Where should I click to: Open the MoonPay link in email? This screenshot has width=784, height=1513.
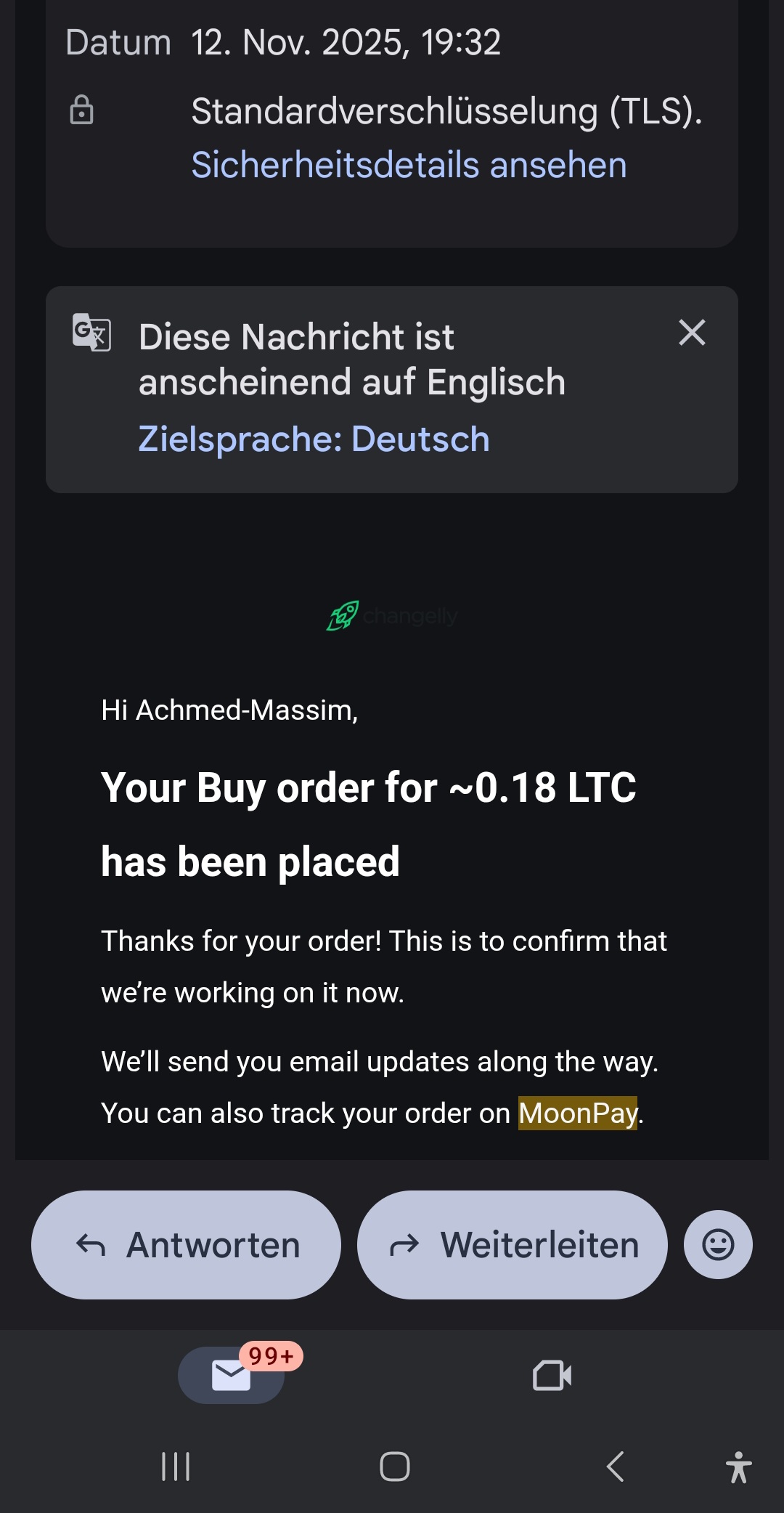click(x=577, y=1113)
